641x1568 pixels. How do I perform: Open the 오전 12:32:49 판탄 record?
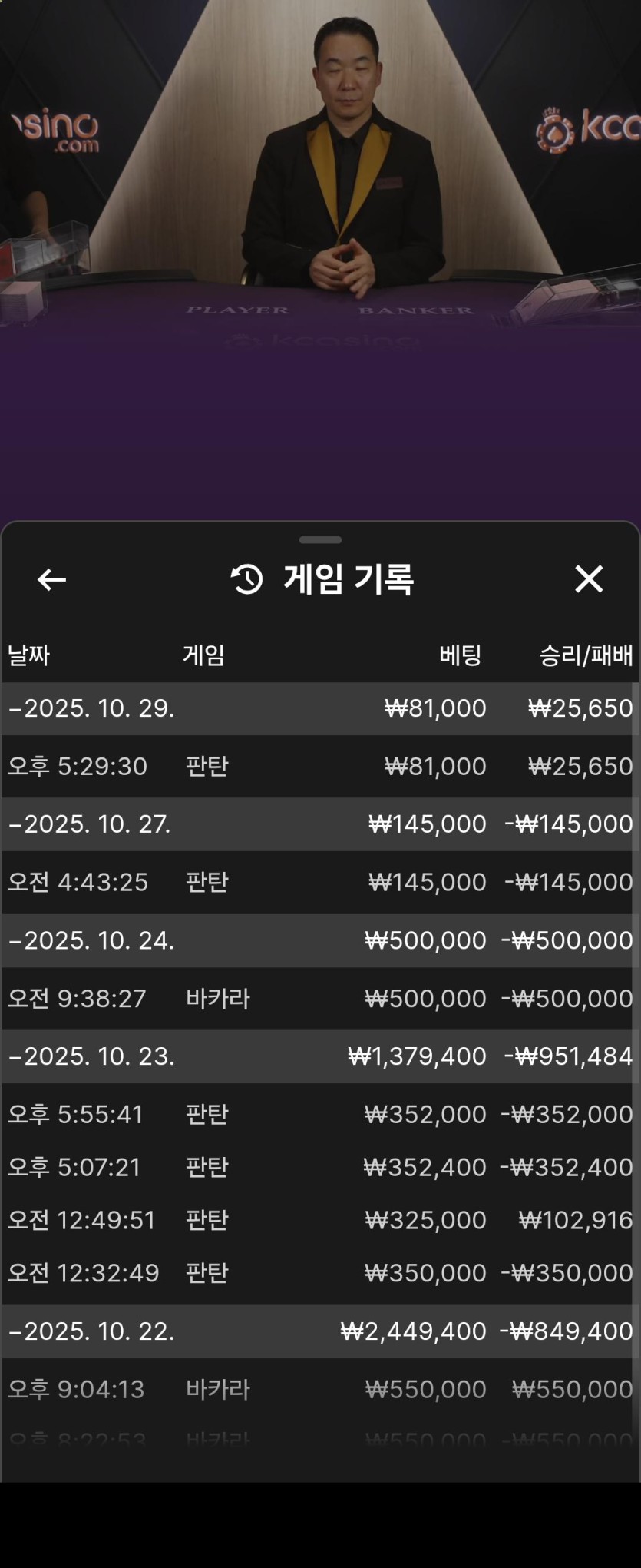[319, 1274]
